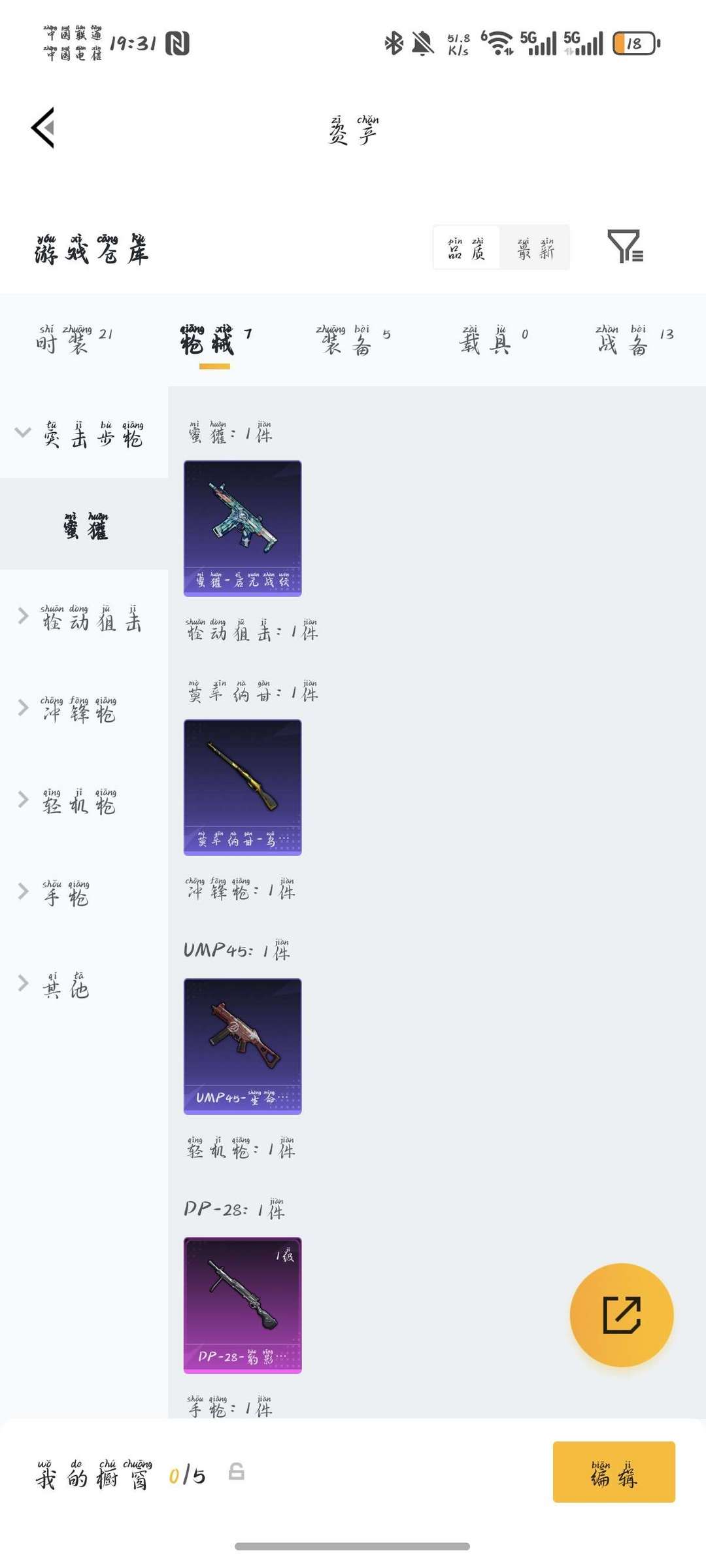Open the filter icon beside 最新
Viewport: 706px width, 1568px height.
click(625, 247)
